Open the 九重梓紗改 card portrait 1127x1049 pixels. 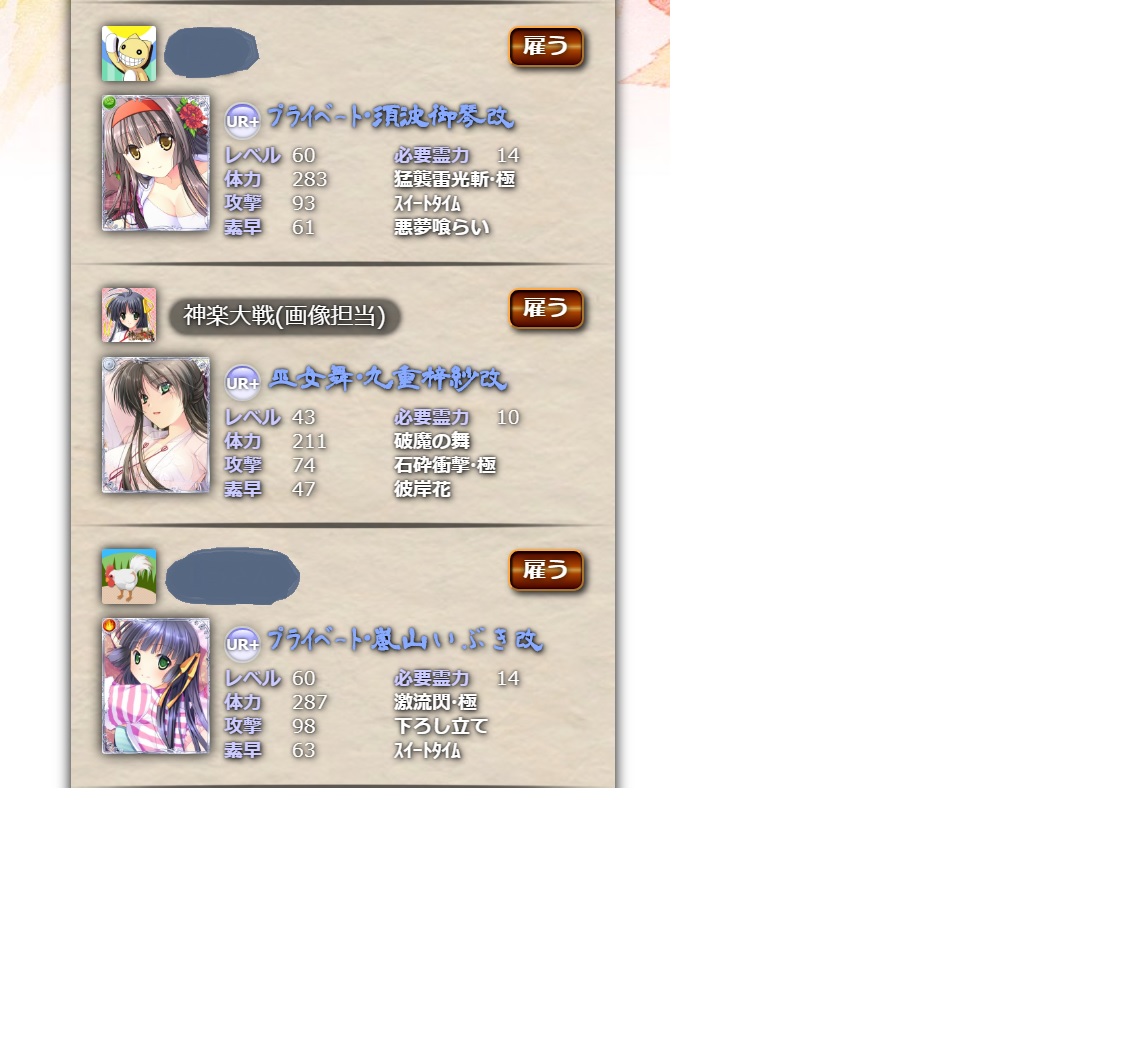155,425
